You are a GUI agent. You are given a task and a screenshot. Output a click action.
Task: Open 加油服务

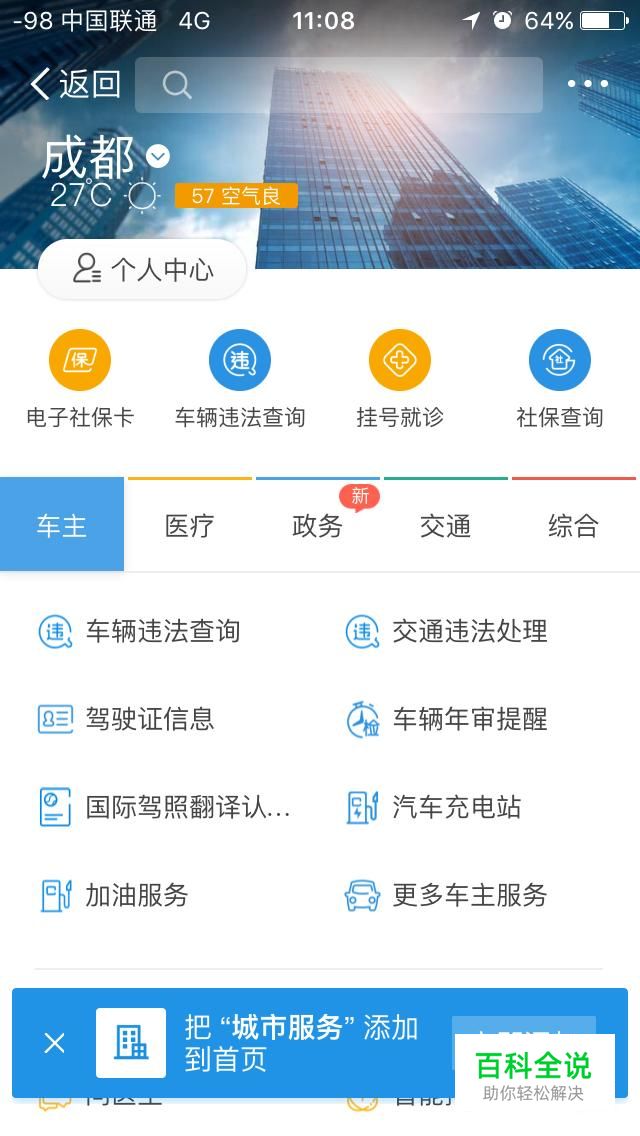[x=113, y=895]
